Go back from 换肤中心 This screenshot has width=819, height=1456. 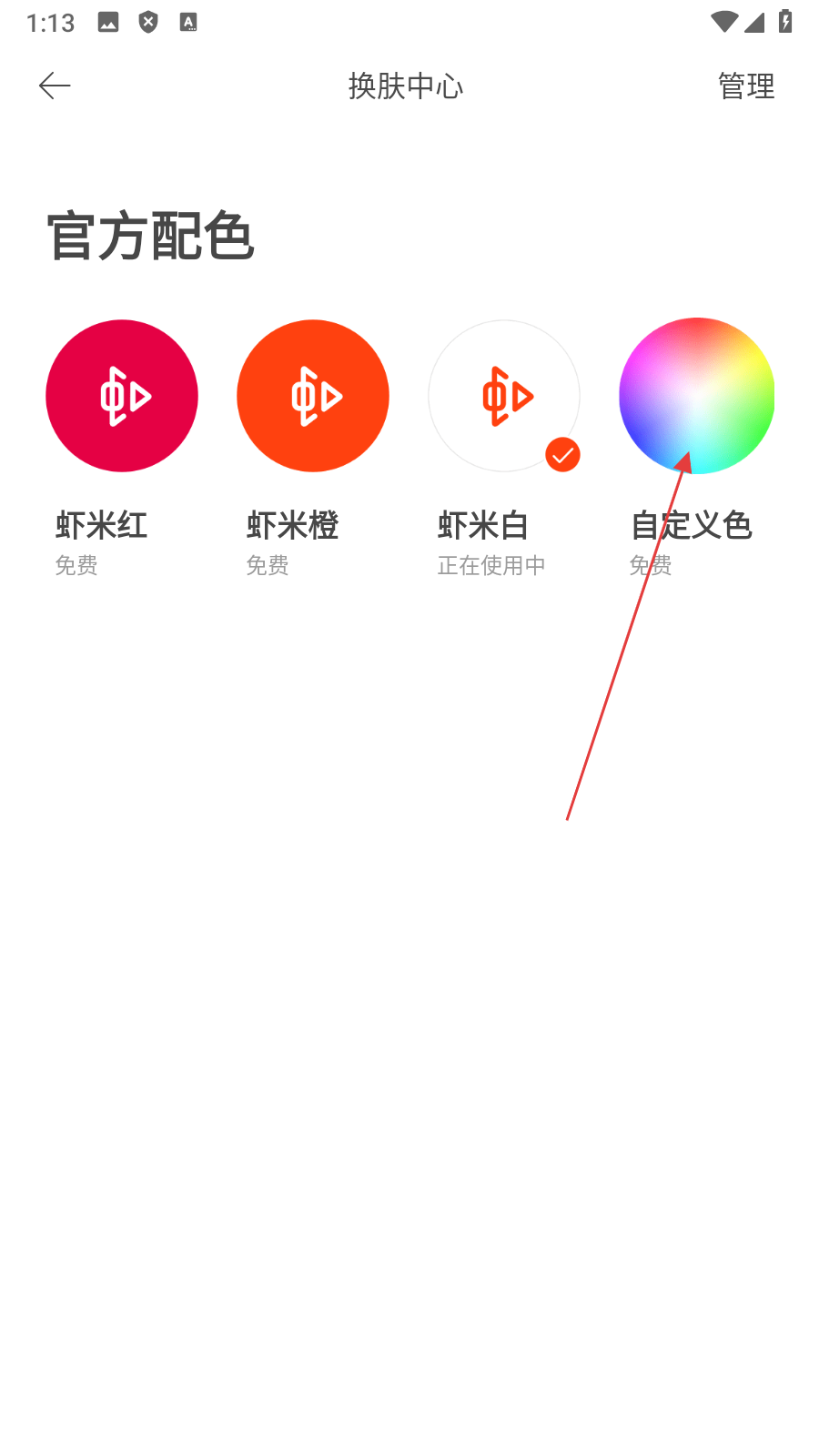[55, 86]
